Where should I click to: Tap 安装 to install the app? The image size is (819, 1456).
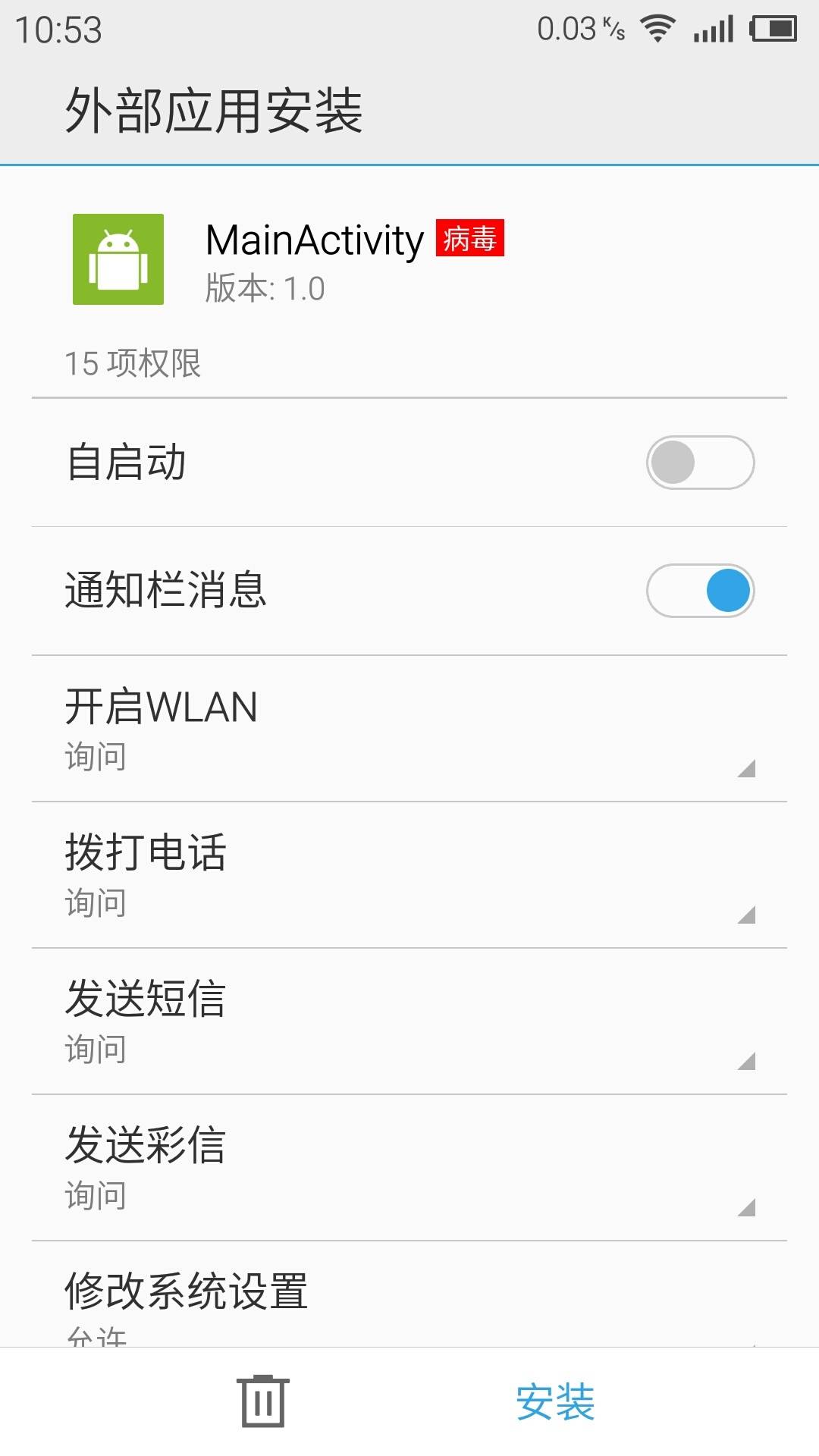(555, 1401)
